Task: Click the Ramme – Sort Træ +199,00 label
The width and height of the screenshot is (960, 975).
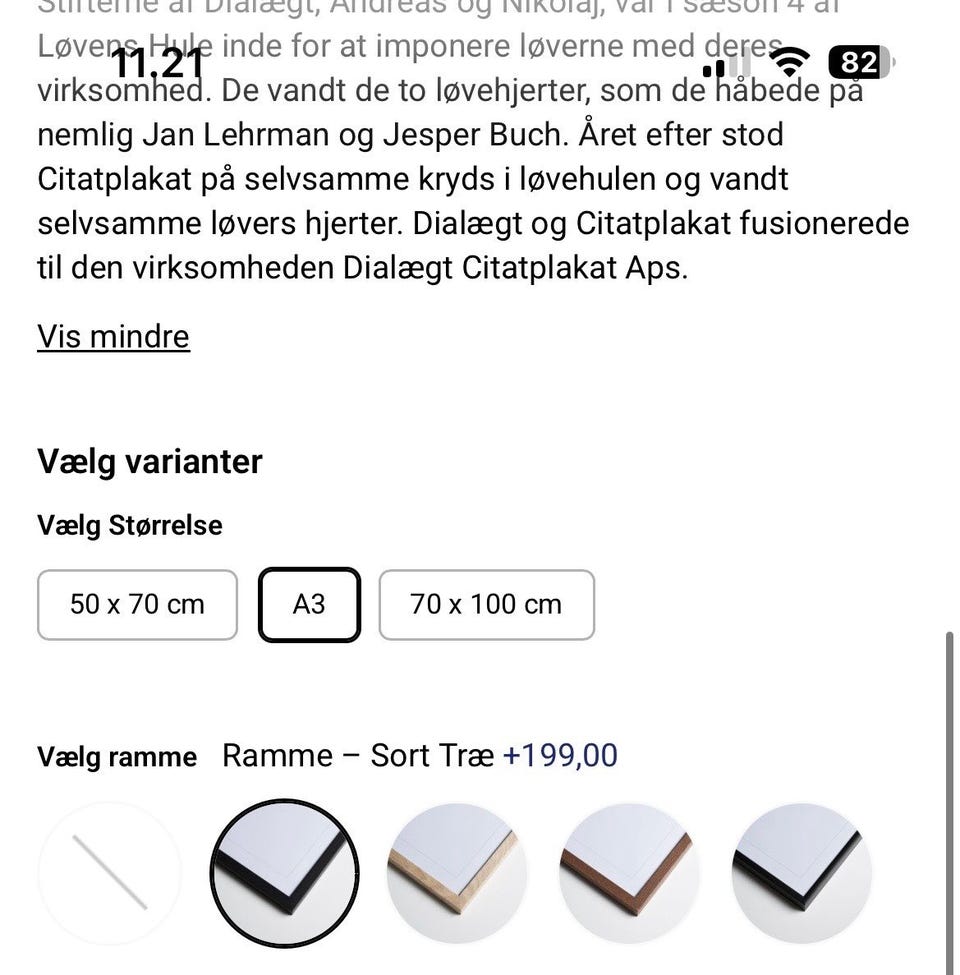Action: click(419, 756)
